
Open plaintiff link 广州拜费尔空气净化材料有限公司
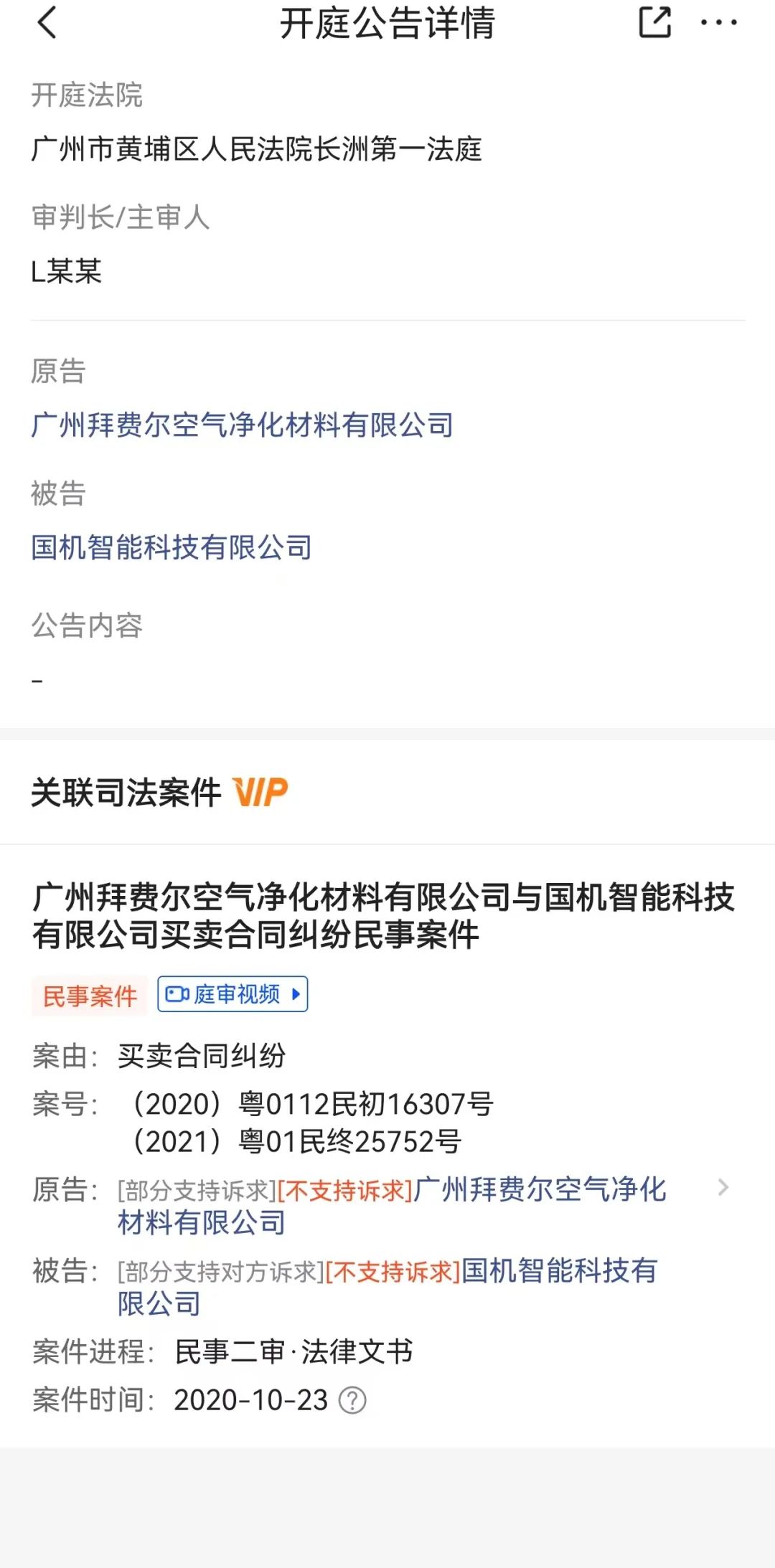click(x=241, y=425)
